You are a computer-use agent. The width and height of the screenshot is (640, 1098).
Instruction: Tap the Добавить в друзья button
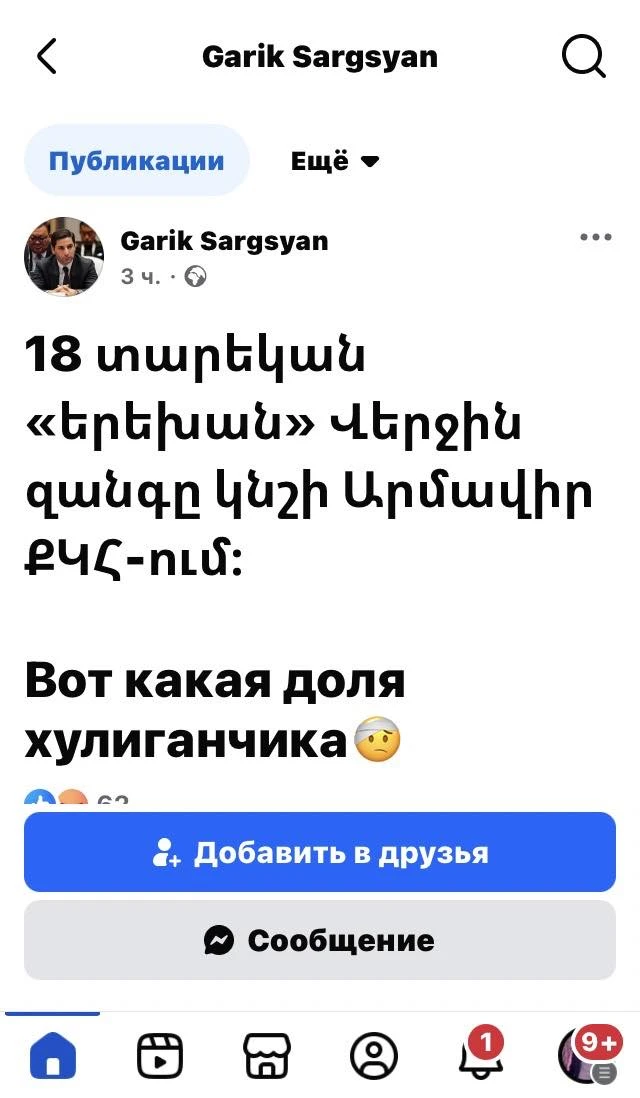pos(320,852)
